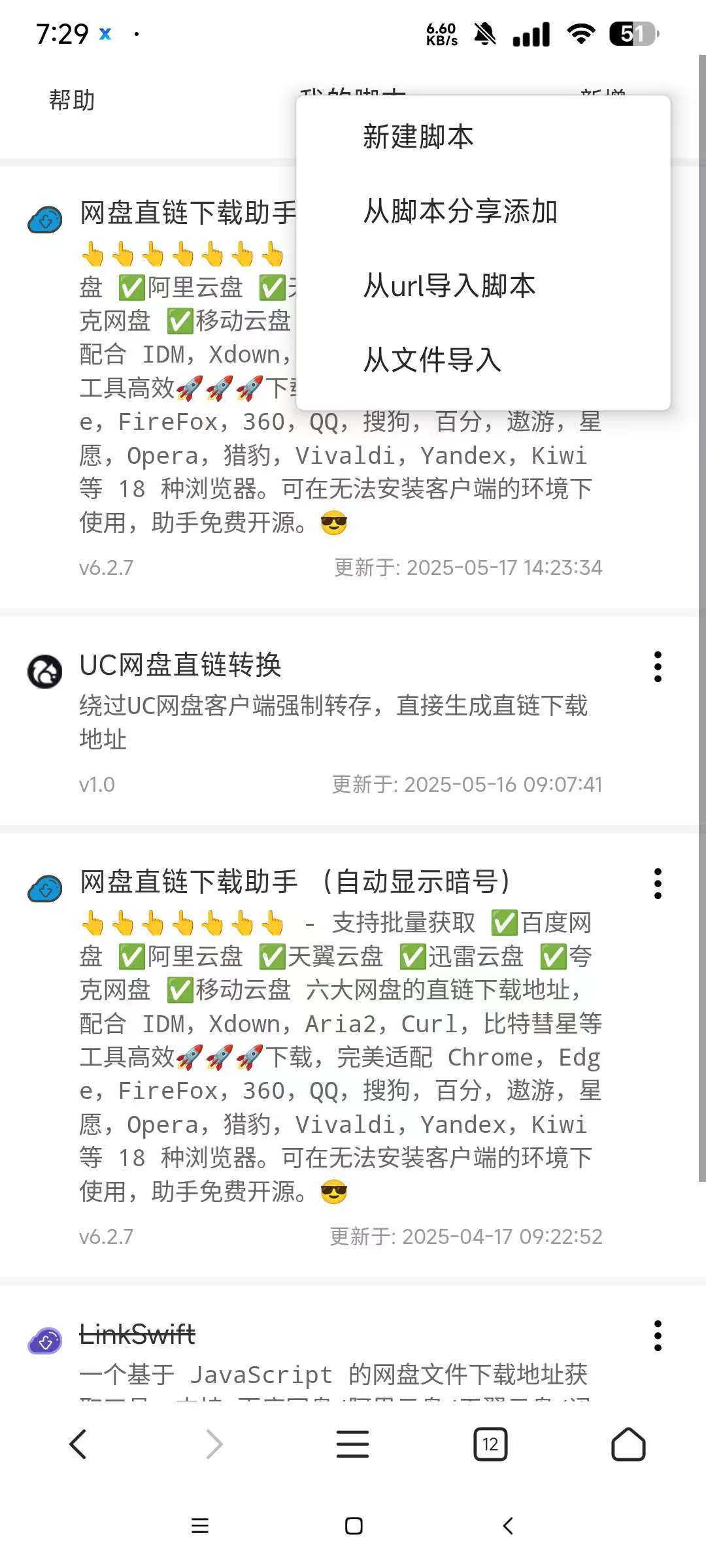This screenshot has width=706, height=1568.
Task: Open overflow menu for UC网盘直链转换
Action: point(658,667)
